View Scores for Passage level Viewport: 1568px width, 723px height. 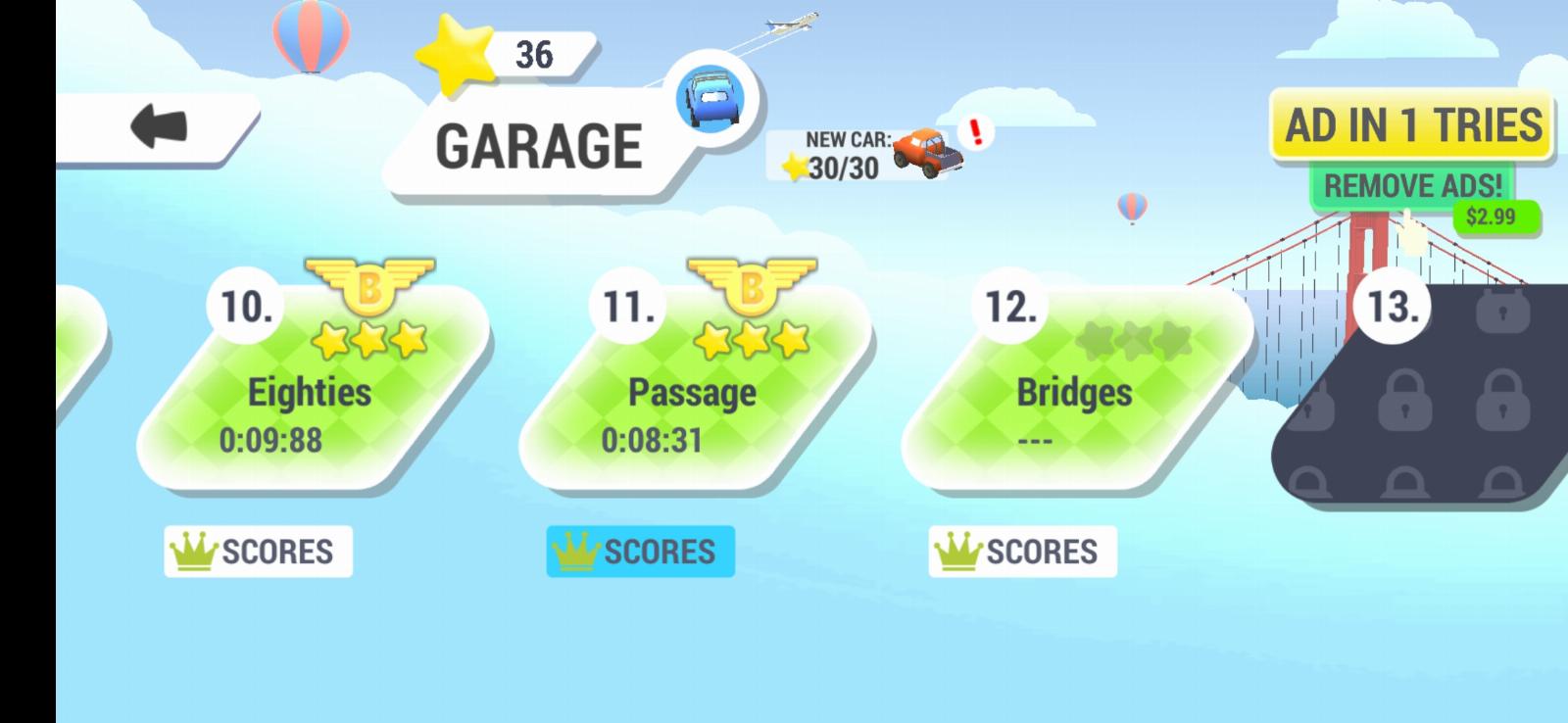(640, 552)
